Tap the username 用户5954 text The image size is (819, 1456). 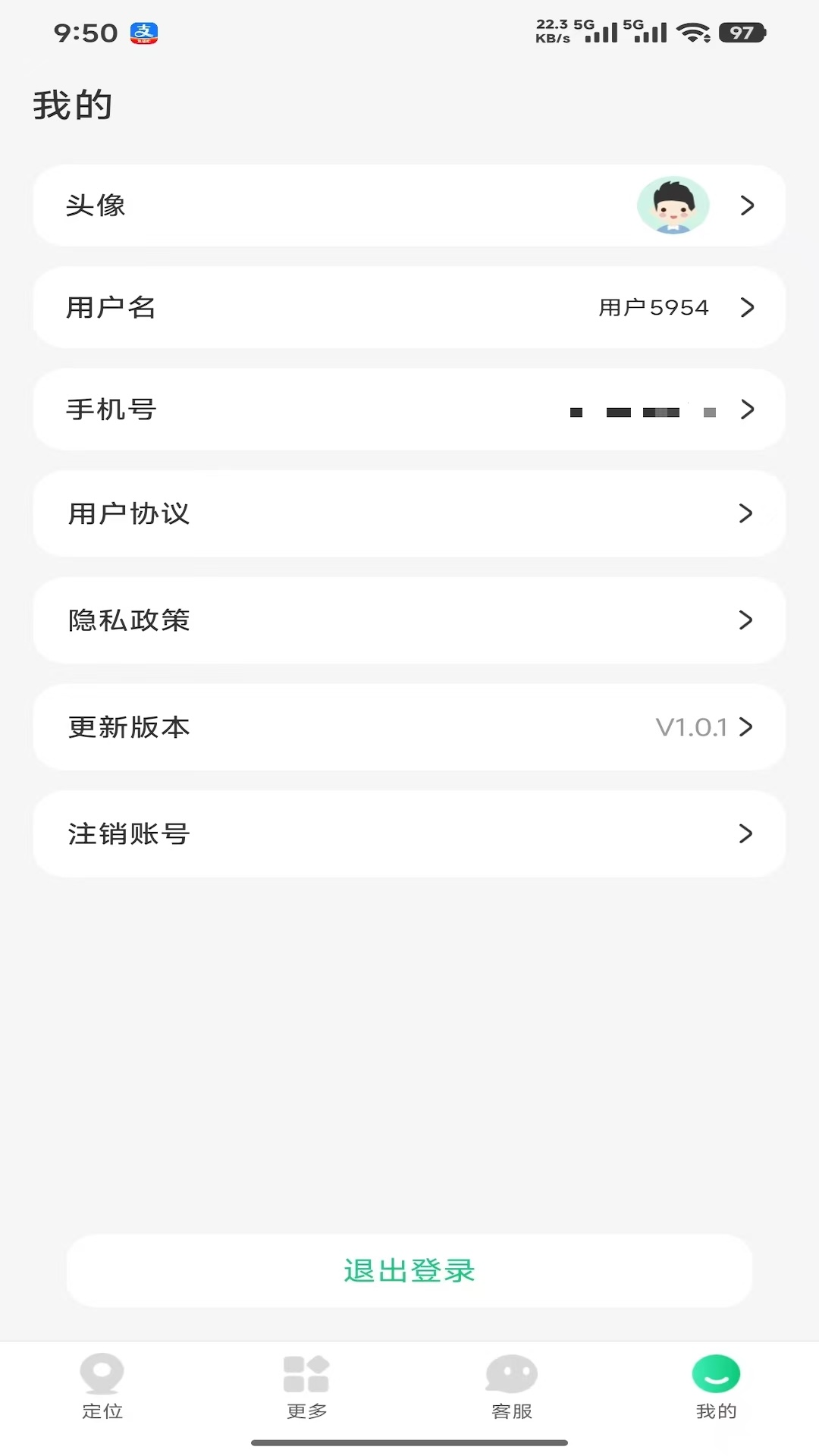click(x=653, y=307)
